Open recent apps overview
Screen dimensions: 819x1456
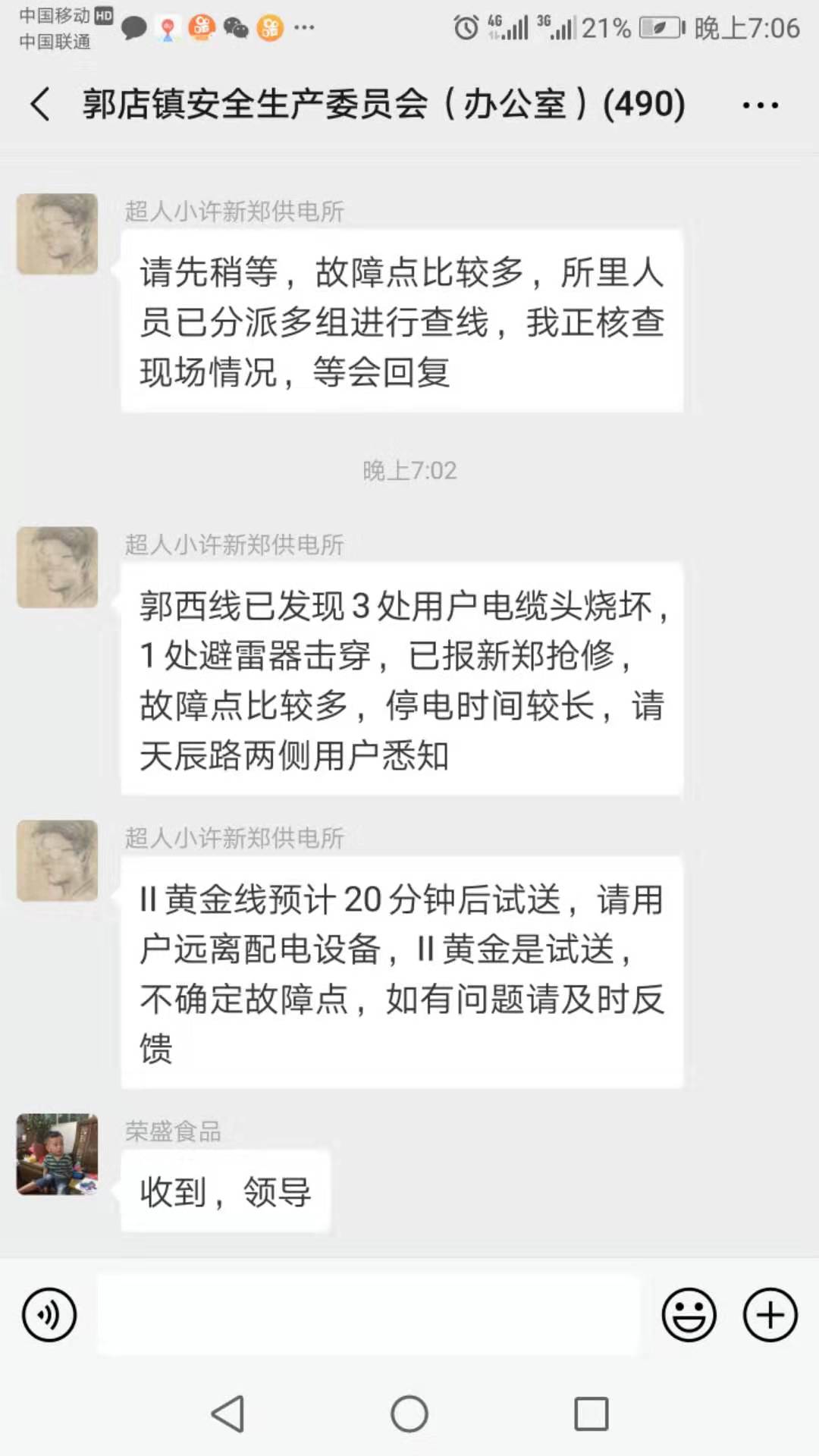coord(591,1414)
